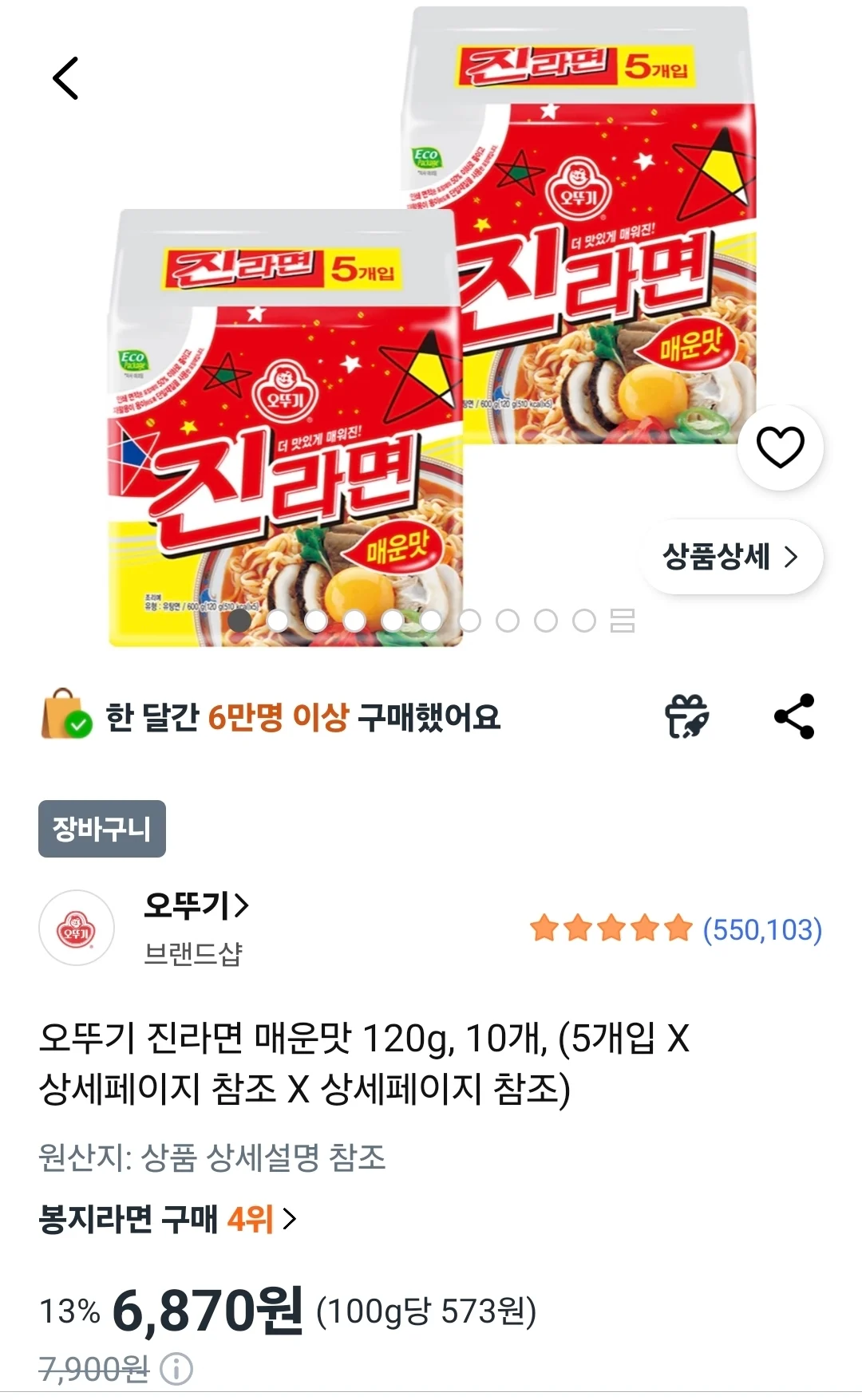
Task: Open the gift icon
Action: [687, 716]
